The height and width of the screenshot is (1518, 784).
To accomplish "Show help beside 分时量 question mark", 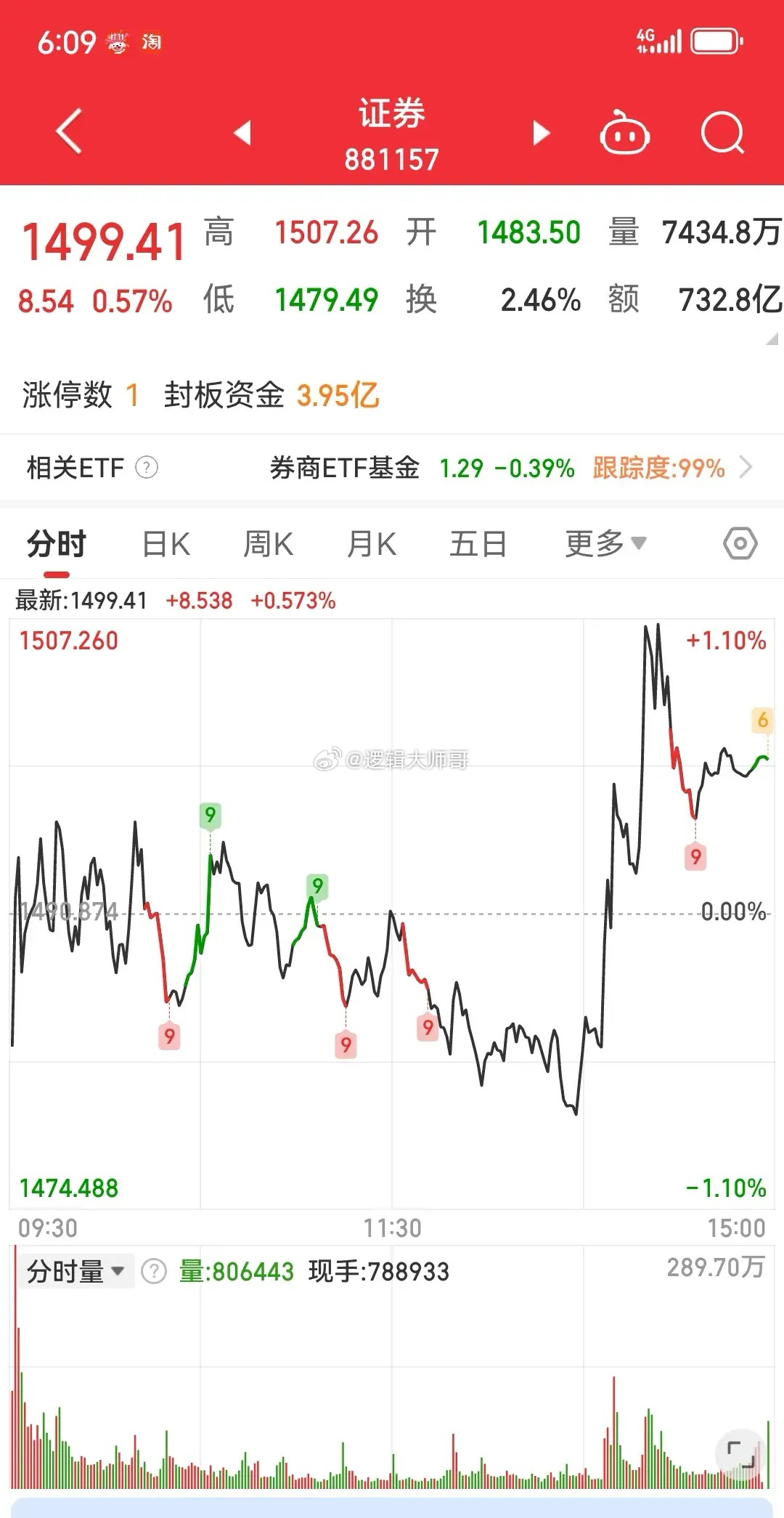I will (154, 1271).
